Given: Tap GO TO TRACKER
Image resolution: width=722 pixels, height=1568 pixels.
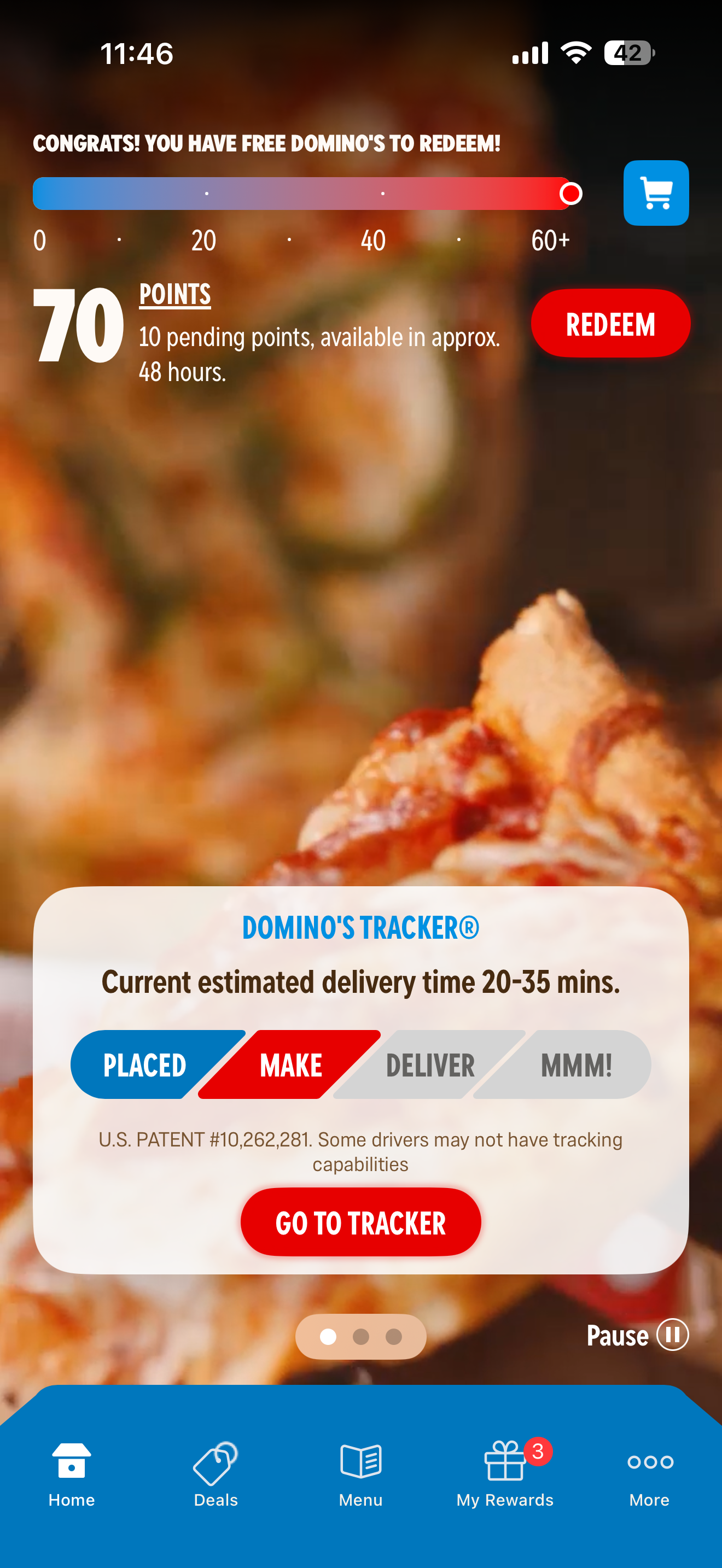Looking at the screenshot, I should 360,1222.
